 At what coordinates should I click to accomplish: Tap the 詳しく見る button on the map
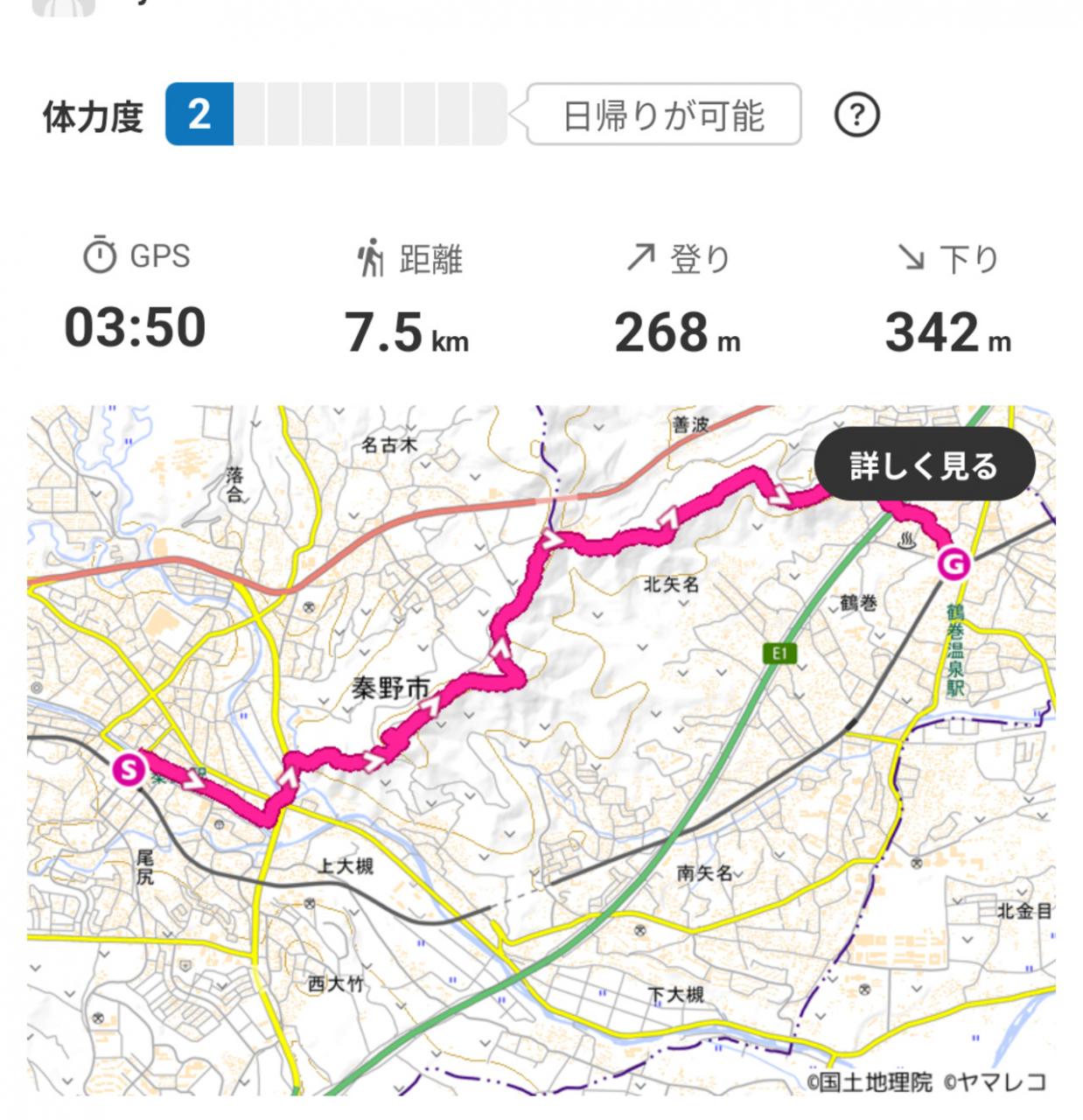[924, 465]
